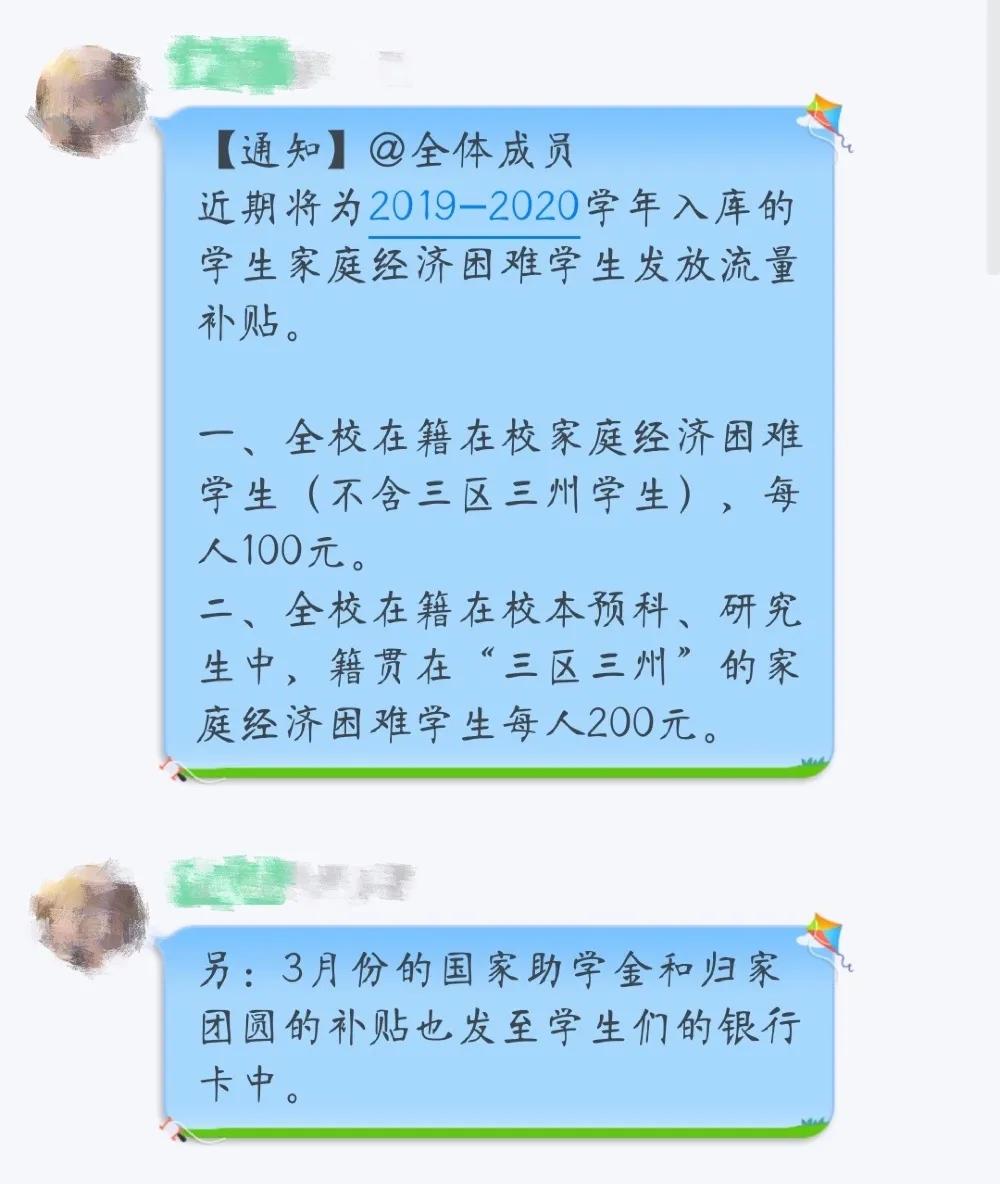Open sender avatar beside the 3月份 message
This screenshot has width=1000, height=1184.
87,912
